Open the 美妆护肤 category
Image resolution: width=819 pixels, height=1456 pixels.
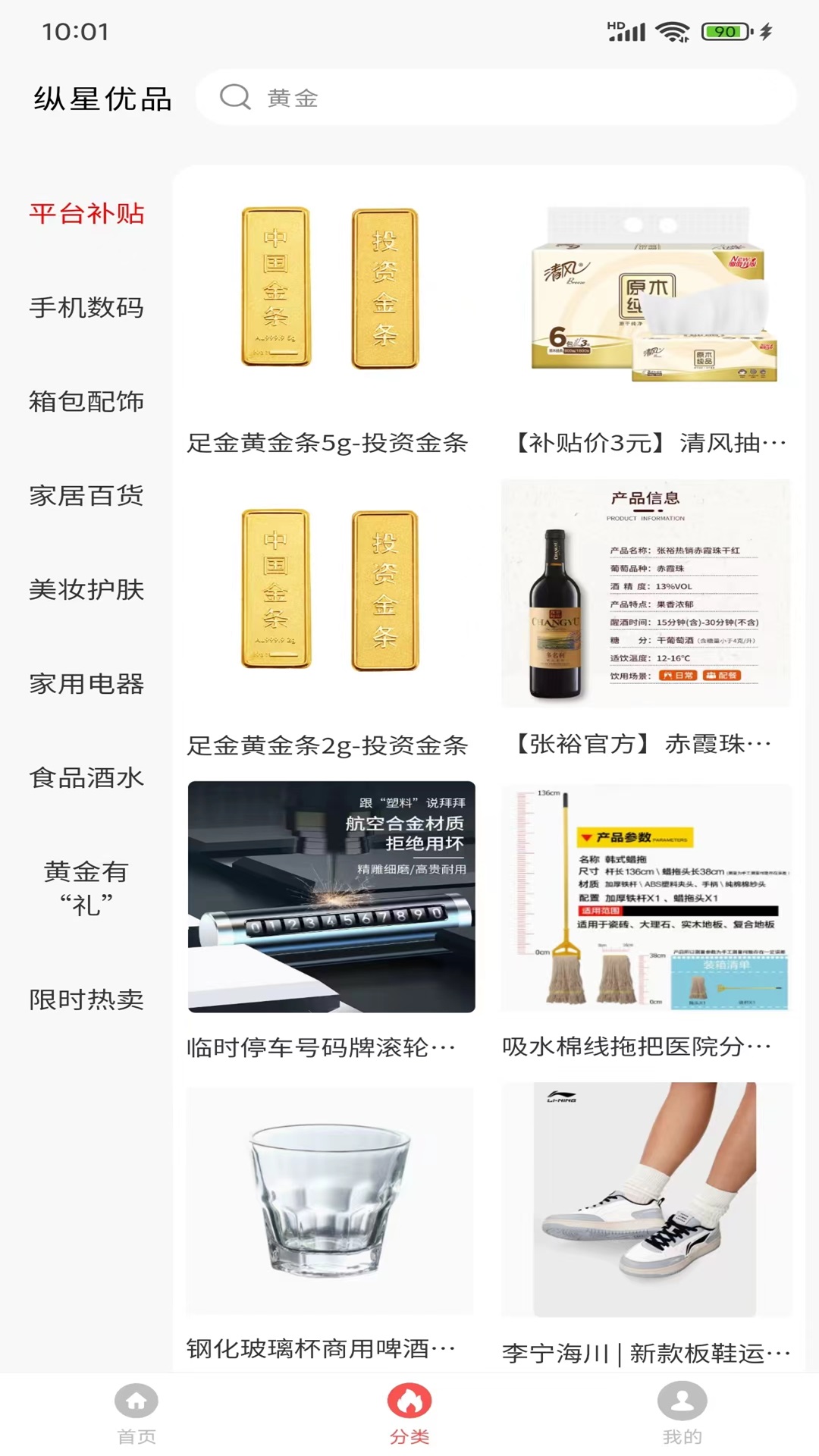pos(86,590)
